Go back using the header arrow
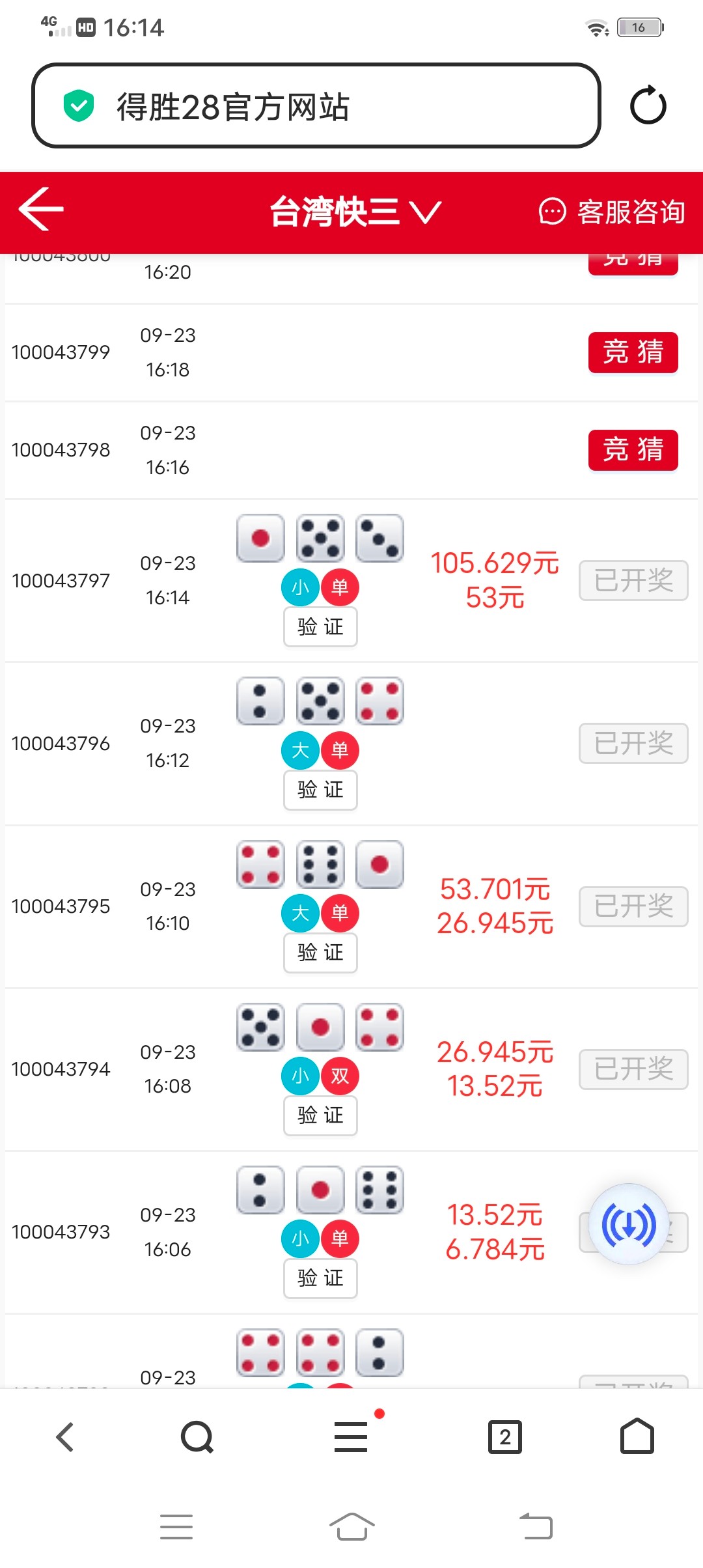The image size is (703, 1568). 41,210
